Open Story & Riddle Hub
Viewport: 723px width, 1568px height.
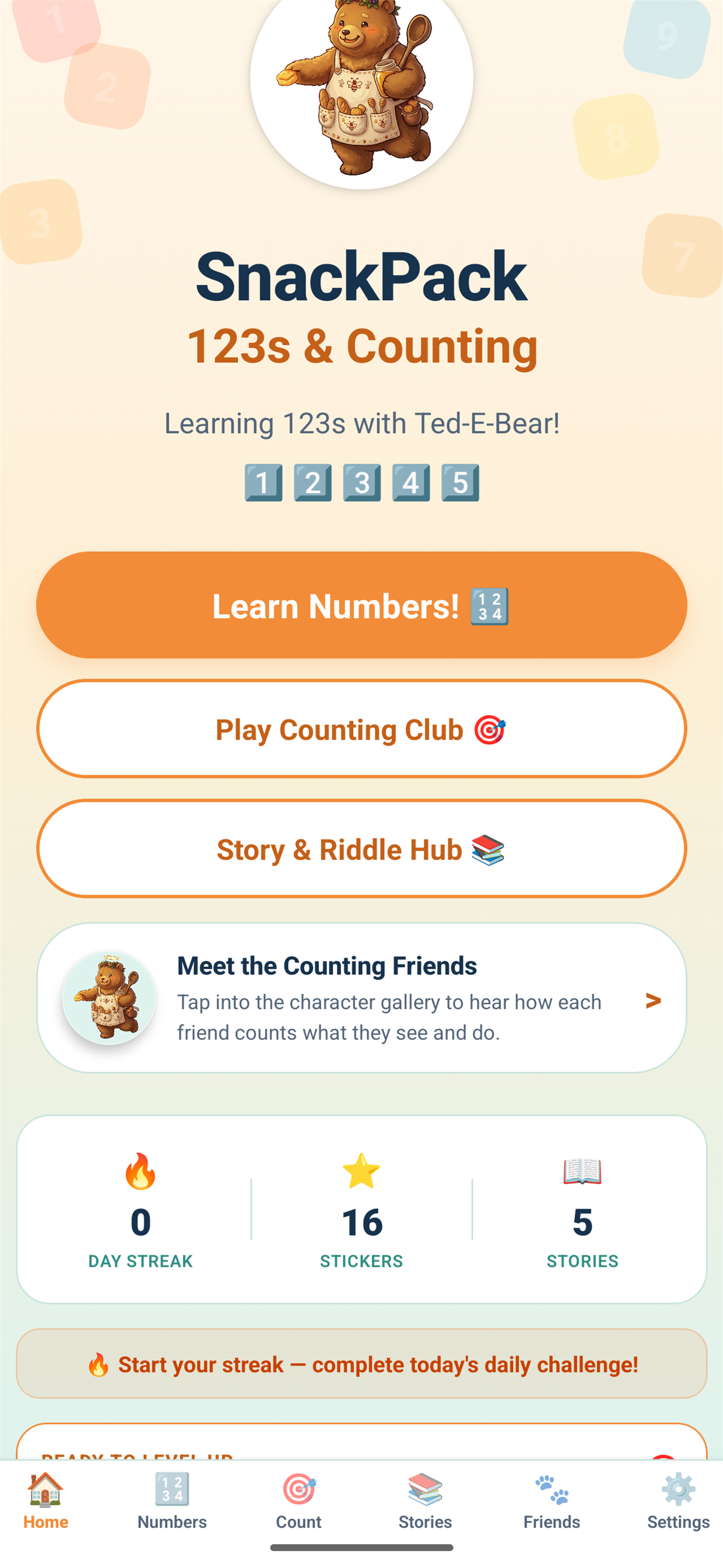(x=361, y=848)
